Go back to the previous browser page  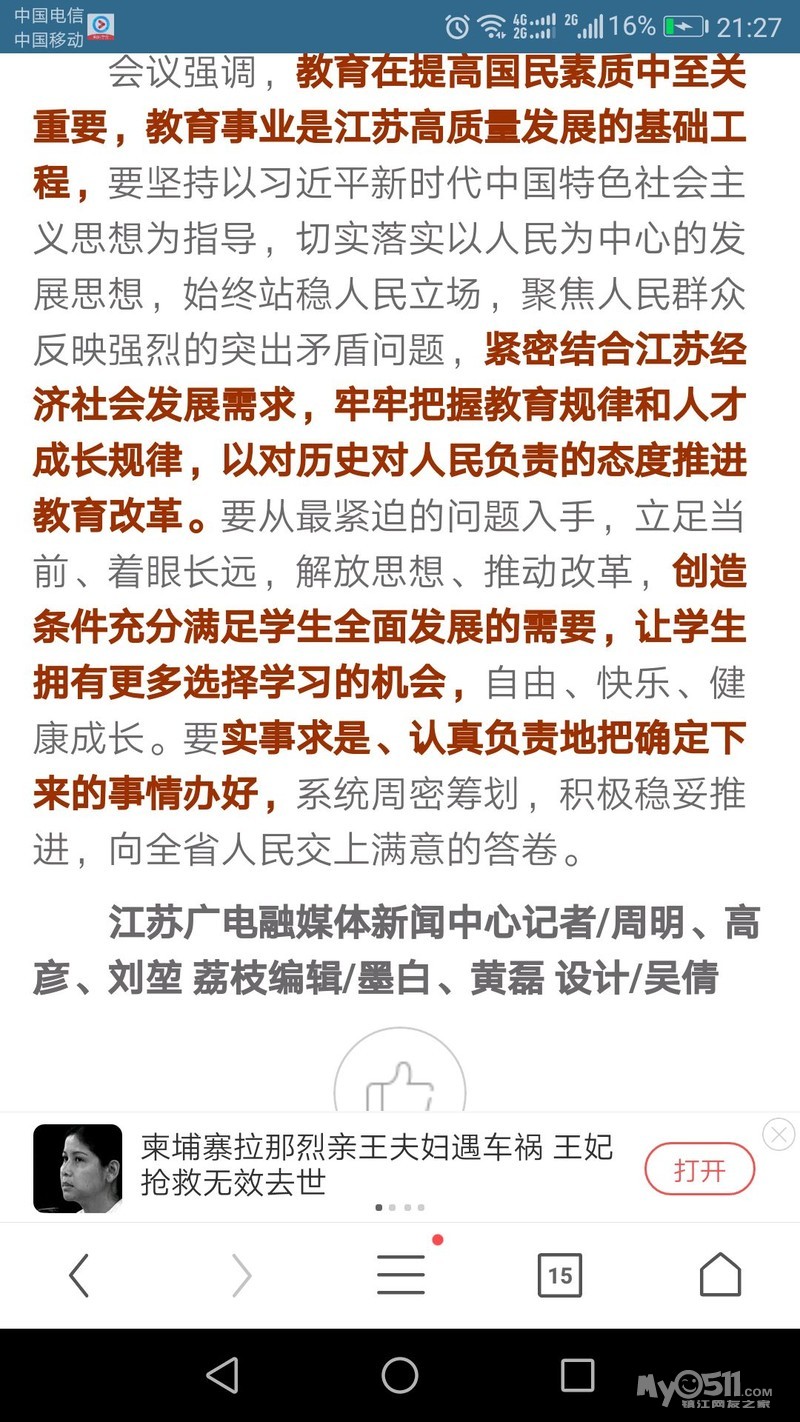click(79, 1275)
